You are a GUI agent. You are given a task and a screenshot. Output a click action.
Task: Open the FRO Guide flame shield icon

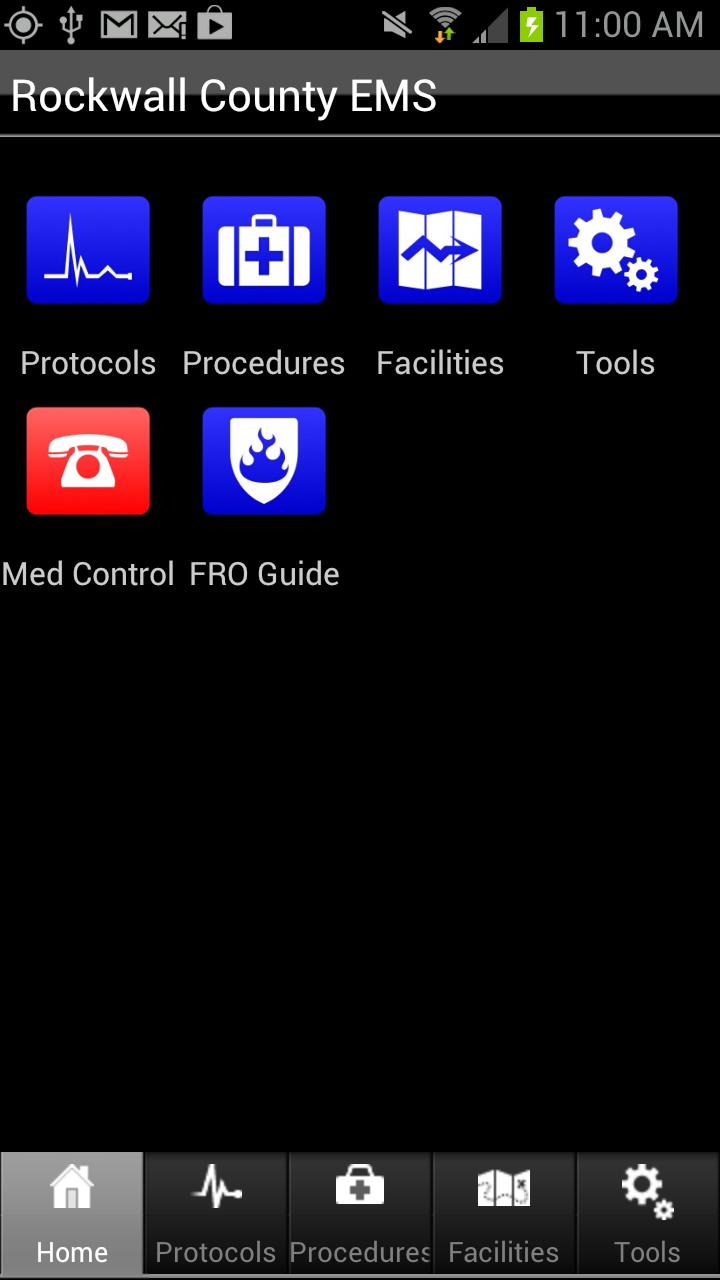pos(264,461)
